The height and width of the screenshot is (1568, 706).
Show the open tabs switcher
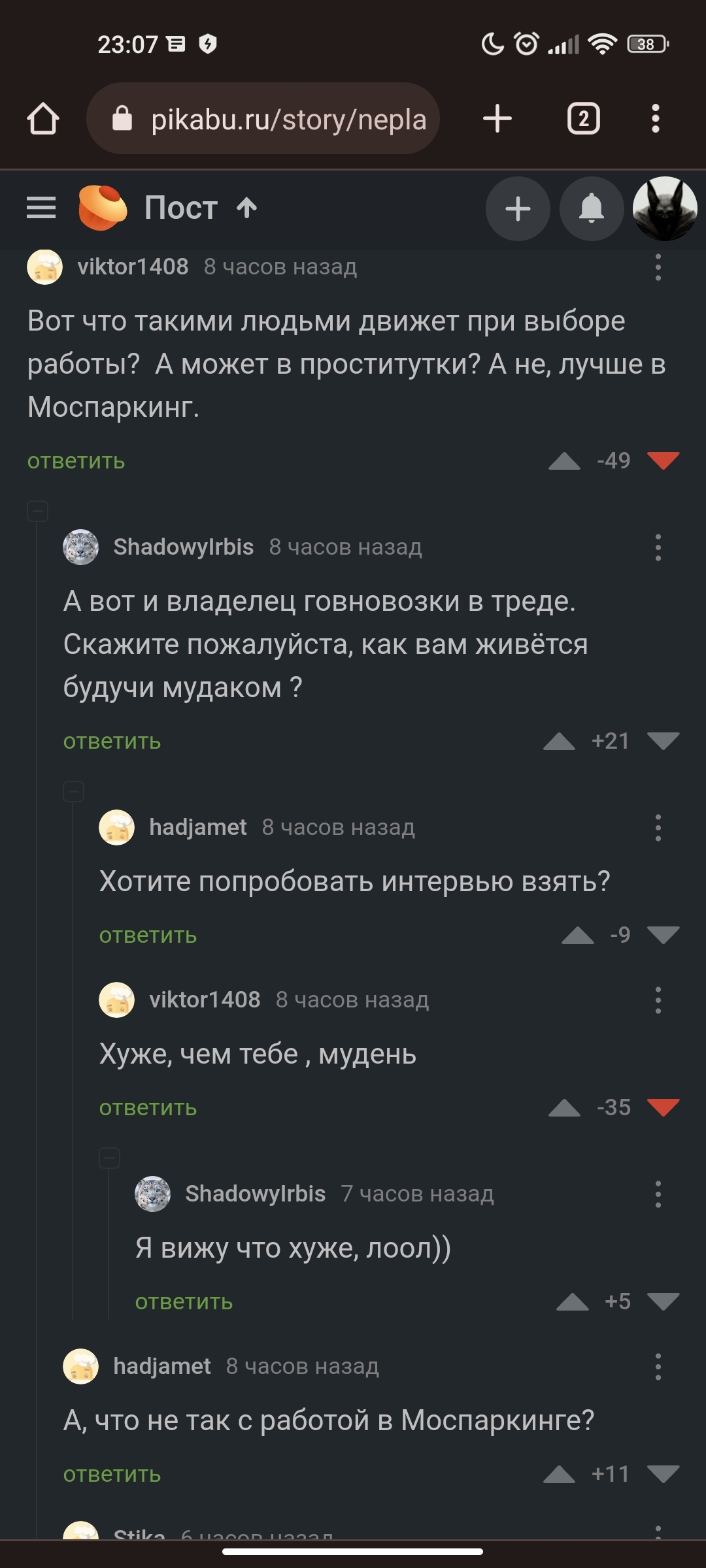click(x=583, y=119)
